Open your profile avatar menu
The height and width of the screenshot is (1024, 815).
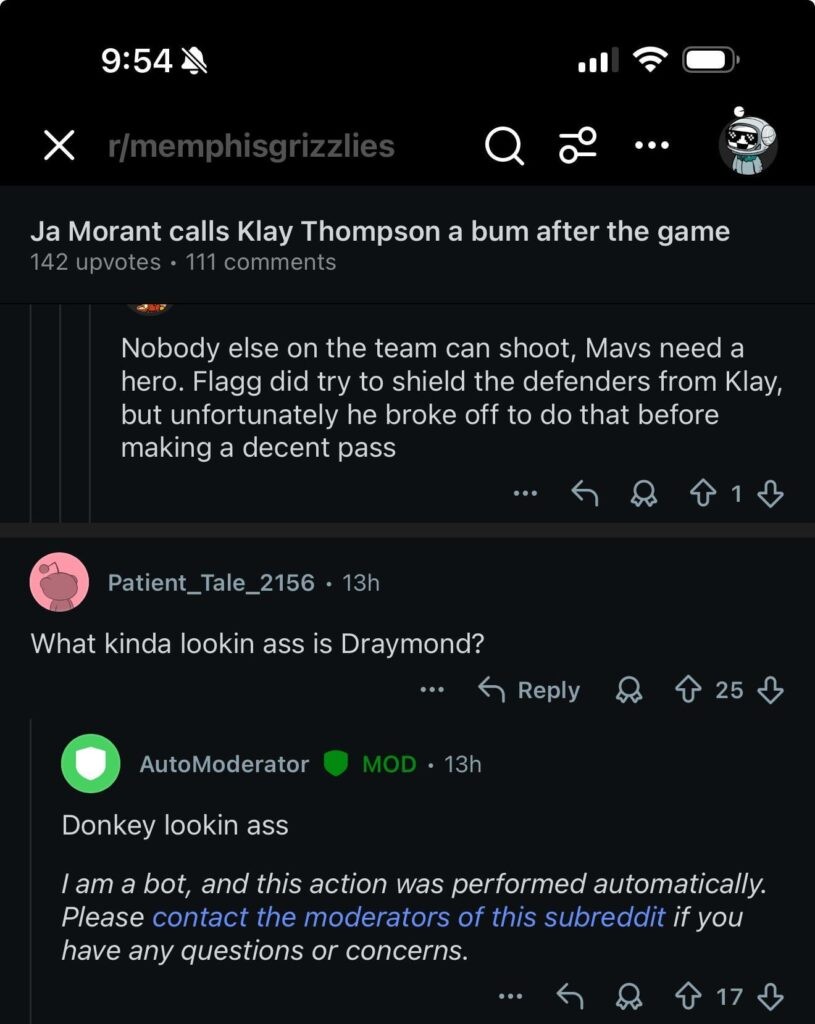748,143
